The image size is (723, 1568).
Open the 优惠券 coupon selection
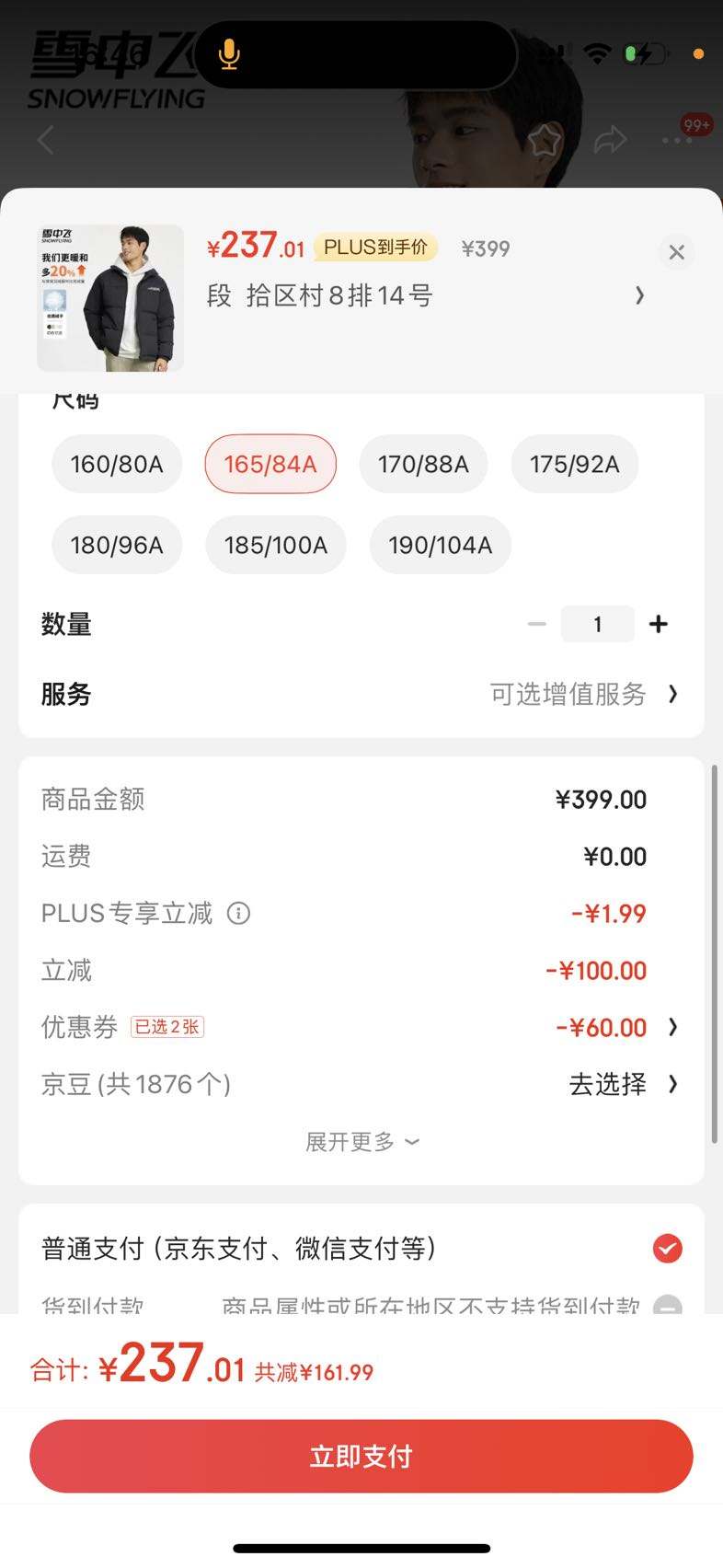[361, 1027]
